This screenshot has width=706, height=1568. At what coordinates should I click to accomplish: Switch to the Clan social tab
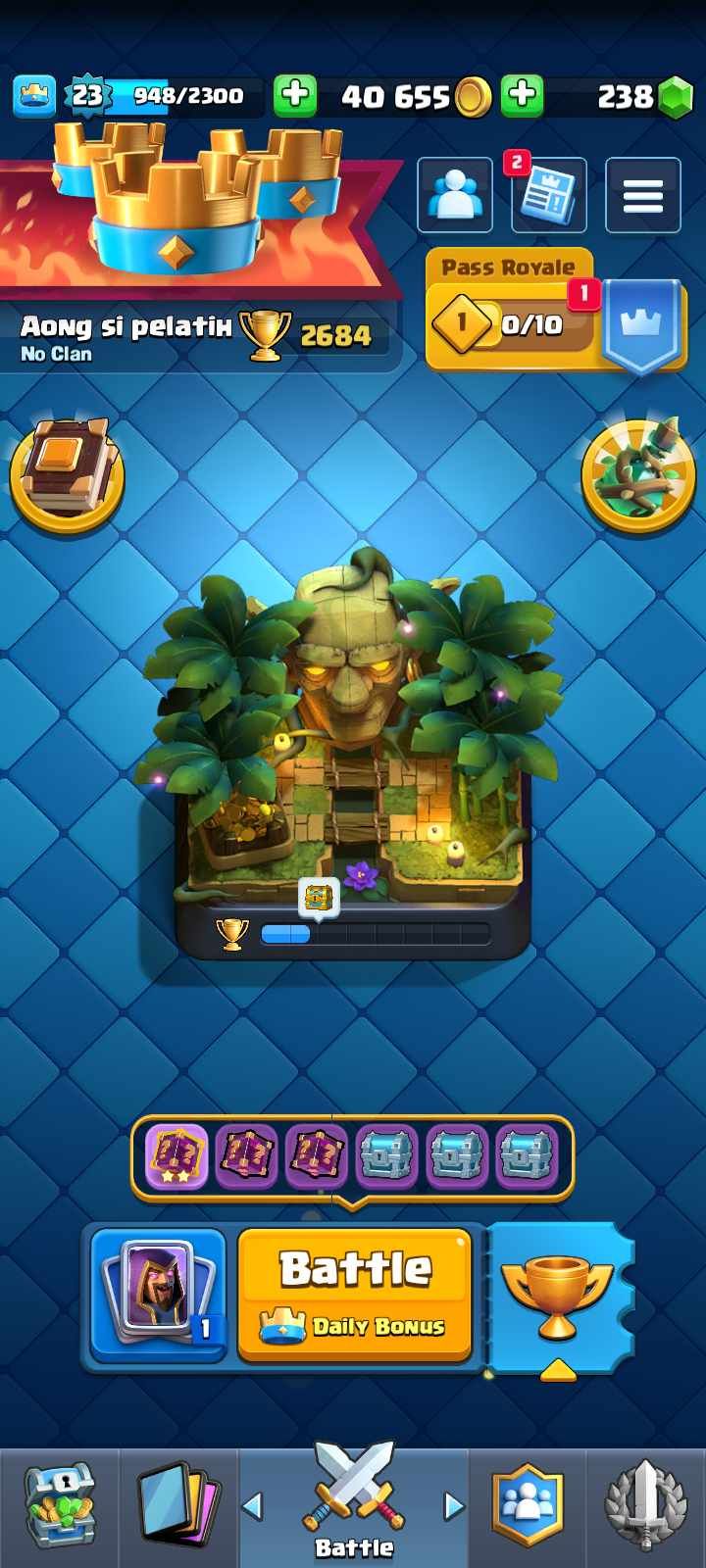529,1506
